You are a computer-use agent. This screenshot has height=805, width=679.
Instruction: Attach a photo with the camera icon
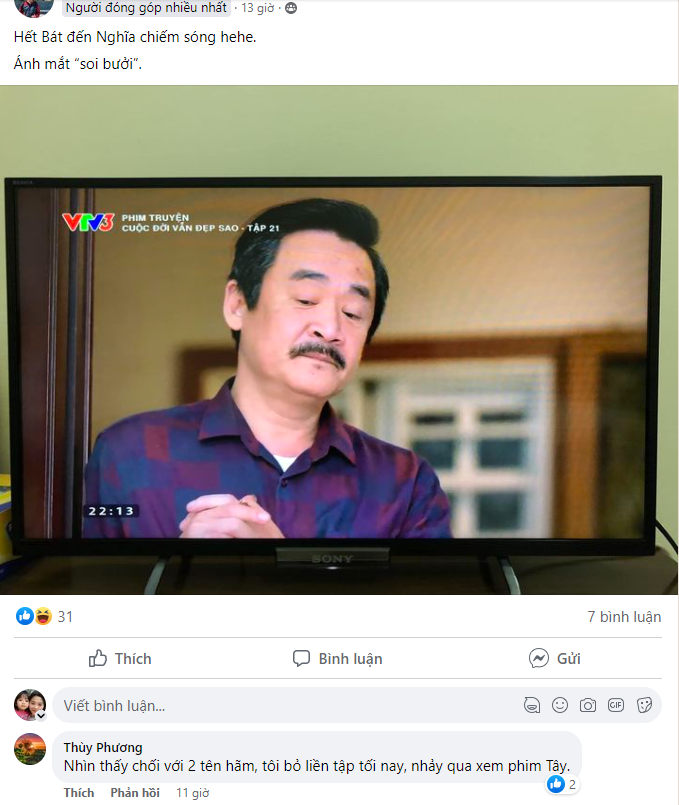point(588,706)
